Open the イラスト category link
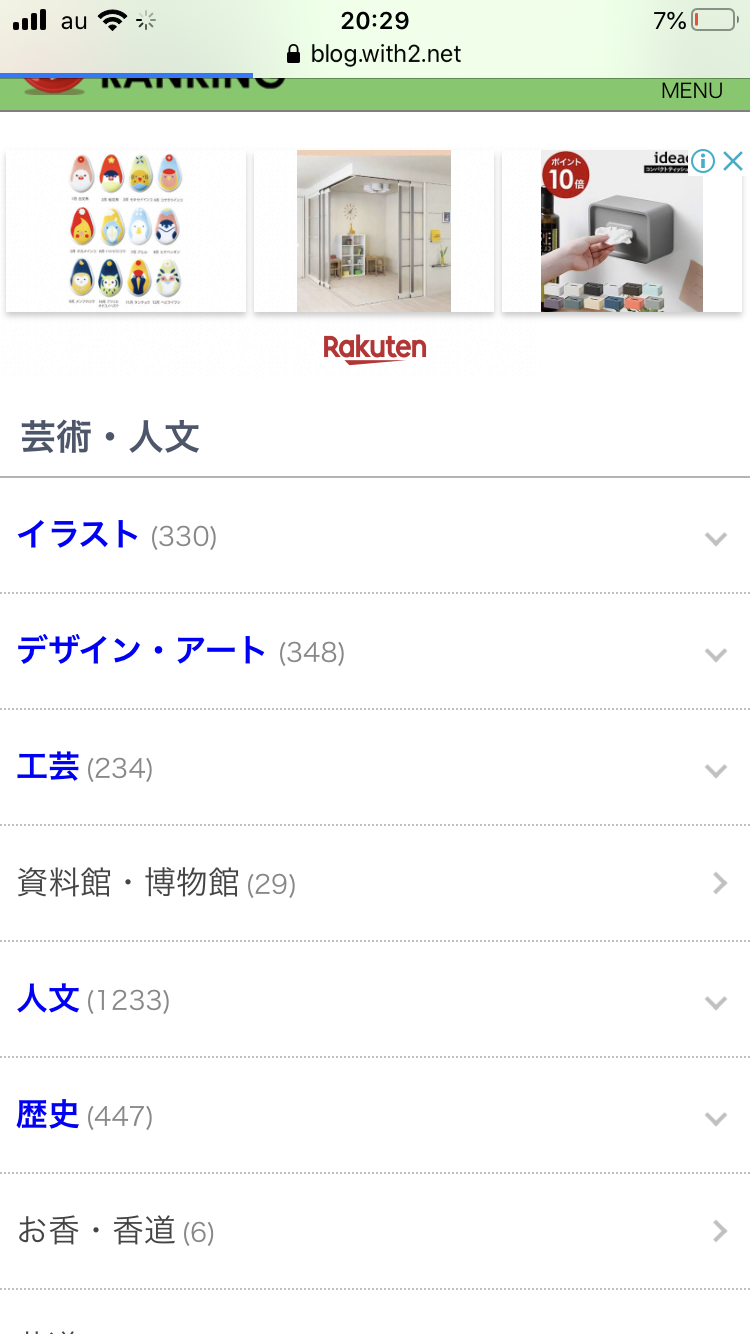The height and width of the screenshot is (1334, 750). coord(78,535)
